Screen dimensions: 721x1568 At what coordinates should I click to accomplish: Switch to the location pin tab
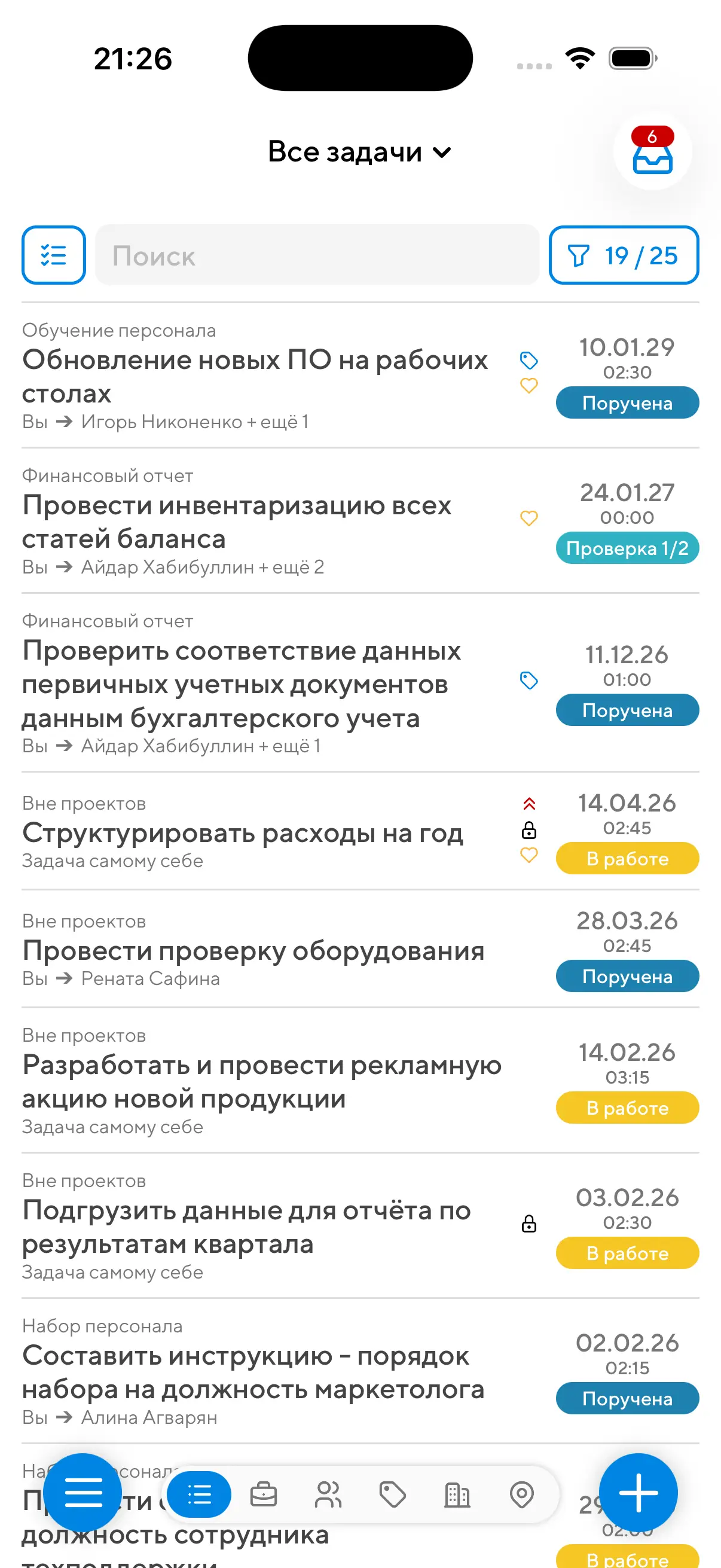tap(521, 1494)
